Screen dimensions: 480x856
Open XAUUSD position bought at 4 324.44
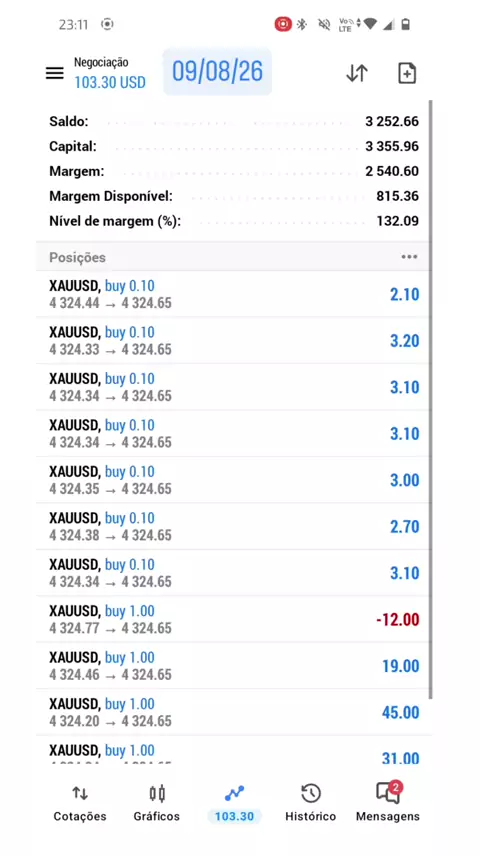[x=234, y=294]
